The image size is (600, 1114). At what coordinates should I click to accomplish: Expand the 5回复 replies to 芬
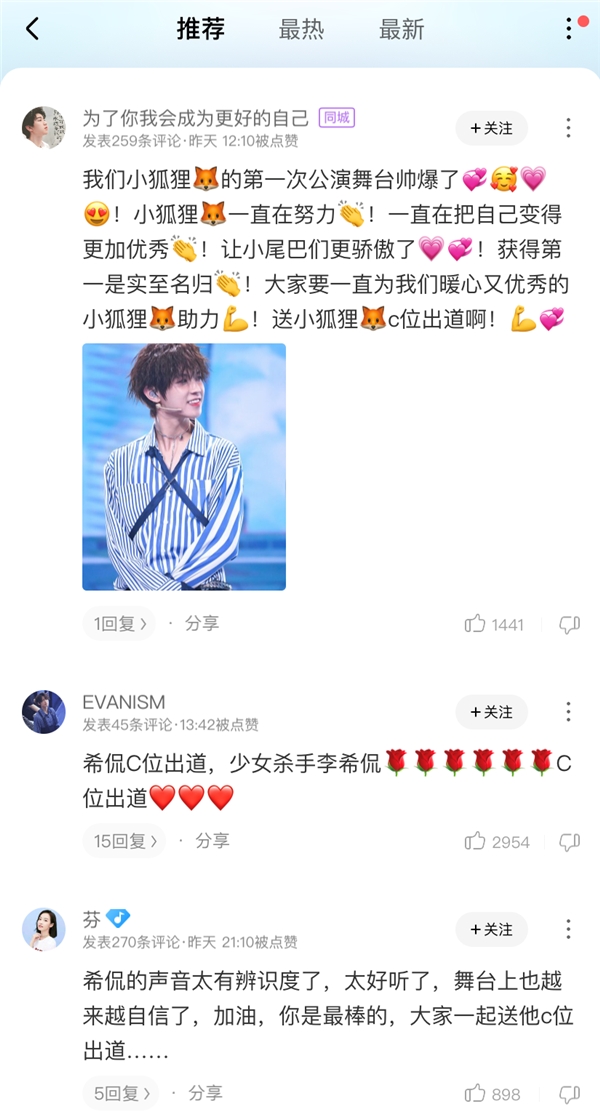(x=119, y=1093)
